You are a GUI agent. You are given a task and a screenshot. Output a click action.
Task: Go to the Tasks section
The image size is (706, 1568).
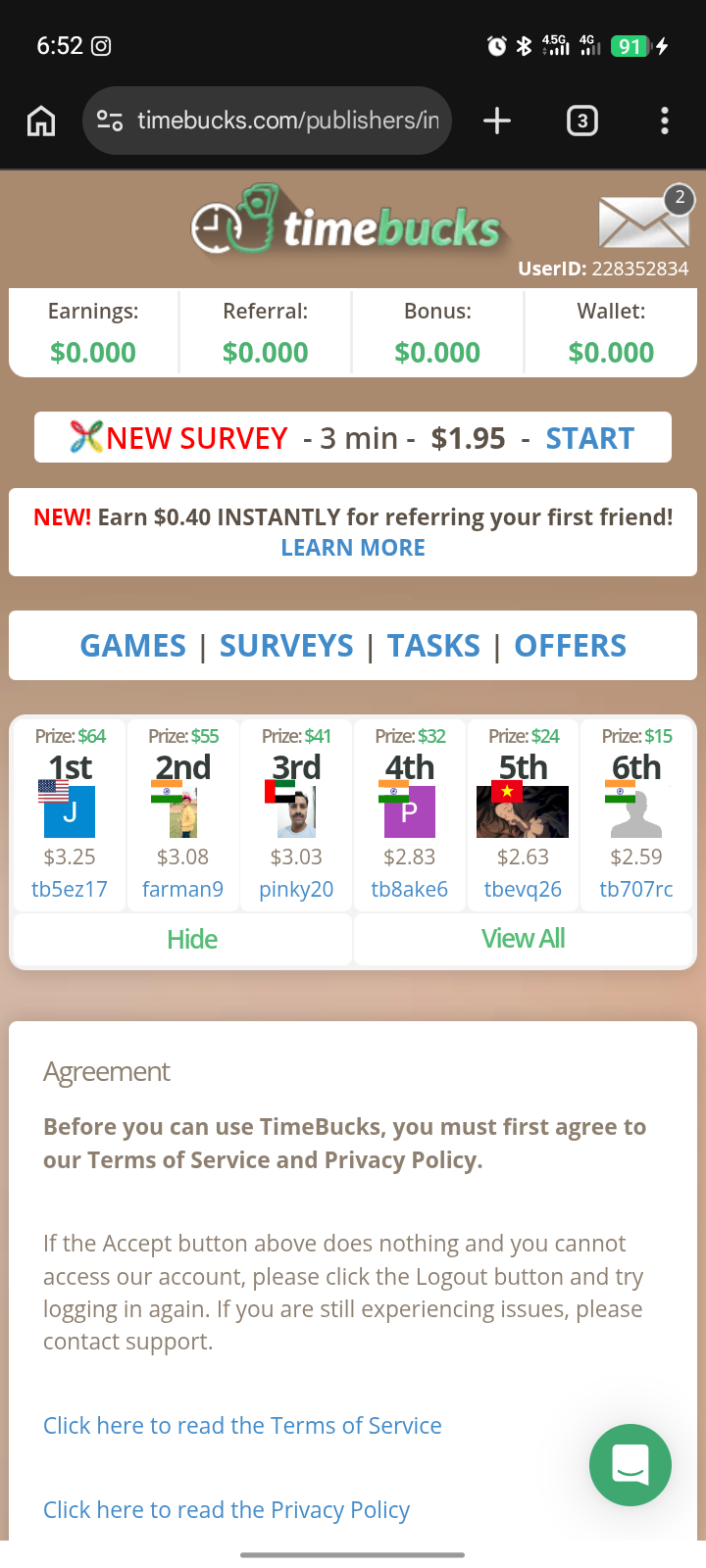coord(433,646)
